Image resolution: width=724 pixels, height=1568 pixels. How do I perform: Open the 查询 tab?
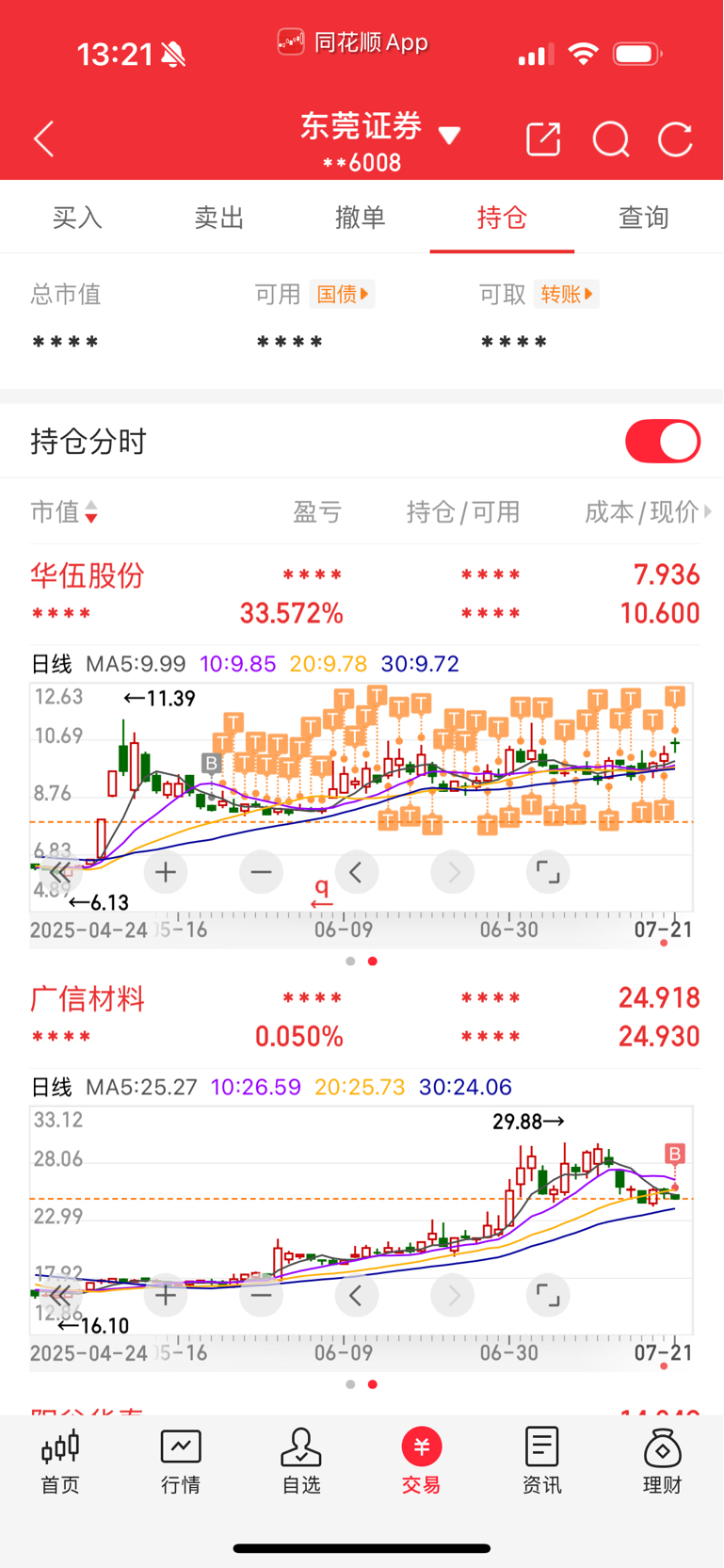tap(644, 218)
